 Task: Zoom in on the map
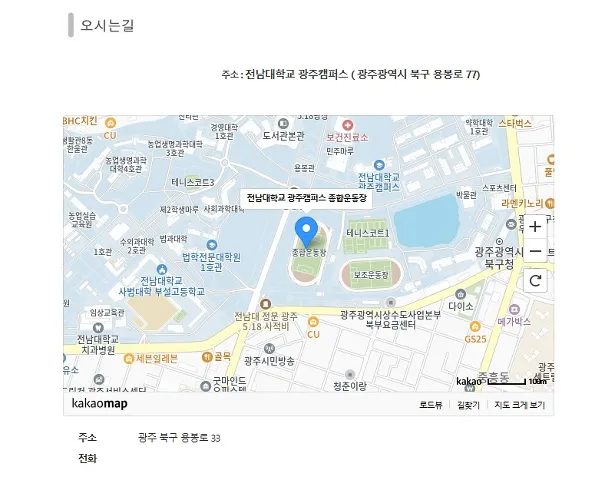[x=535, y=226]
